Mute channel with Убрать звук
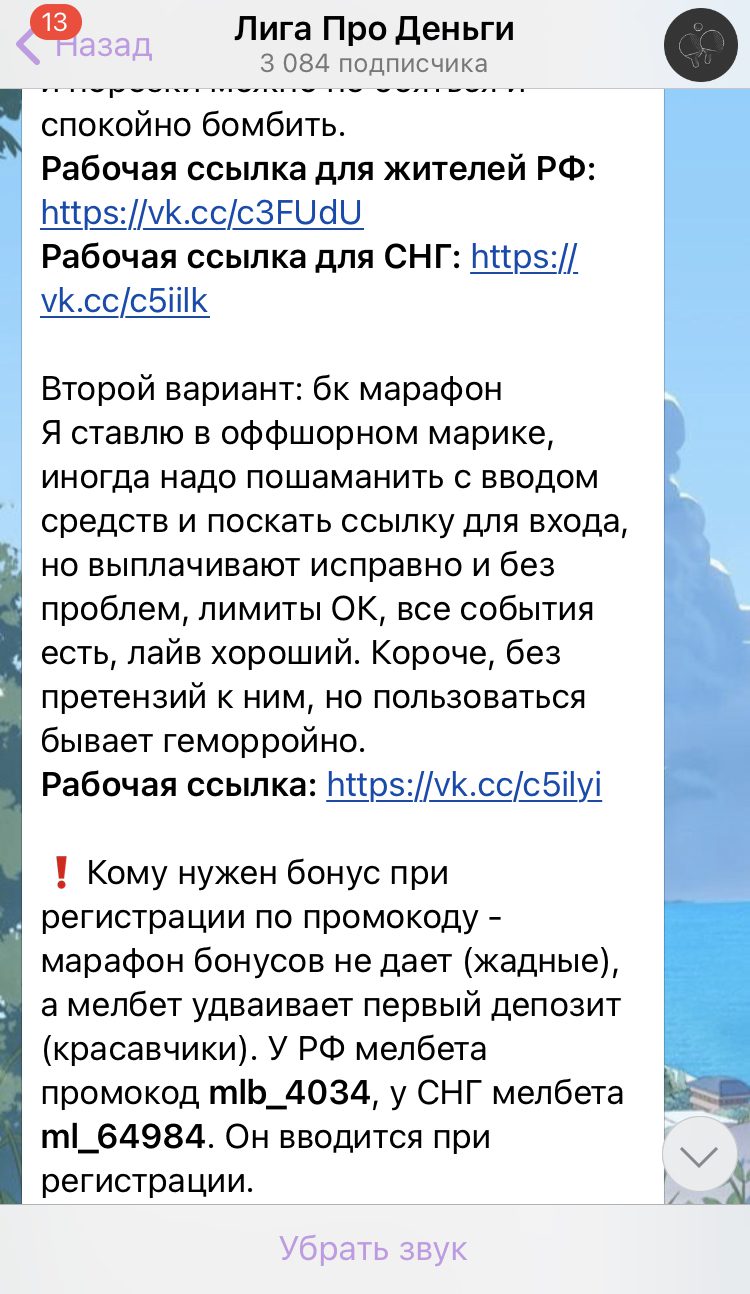This screenshot has height=1294, width=750. point(374,1248)
